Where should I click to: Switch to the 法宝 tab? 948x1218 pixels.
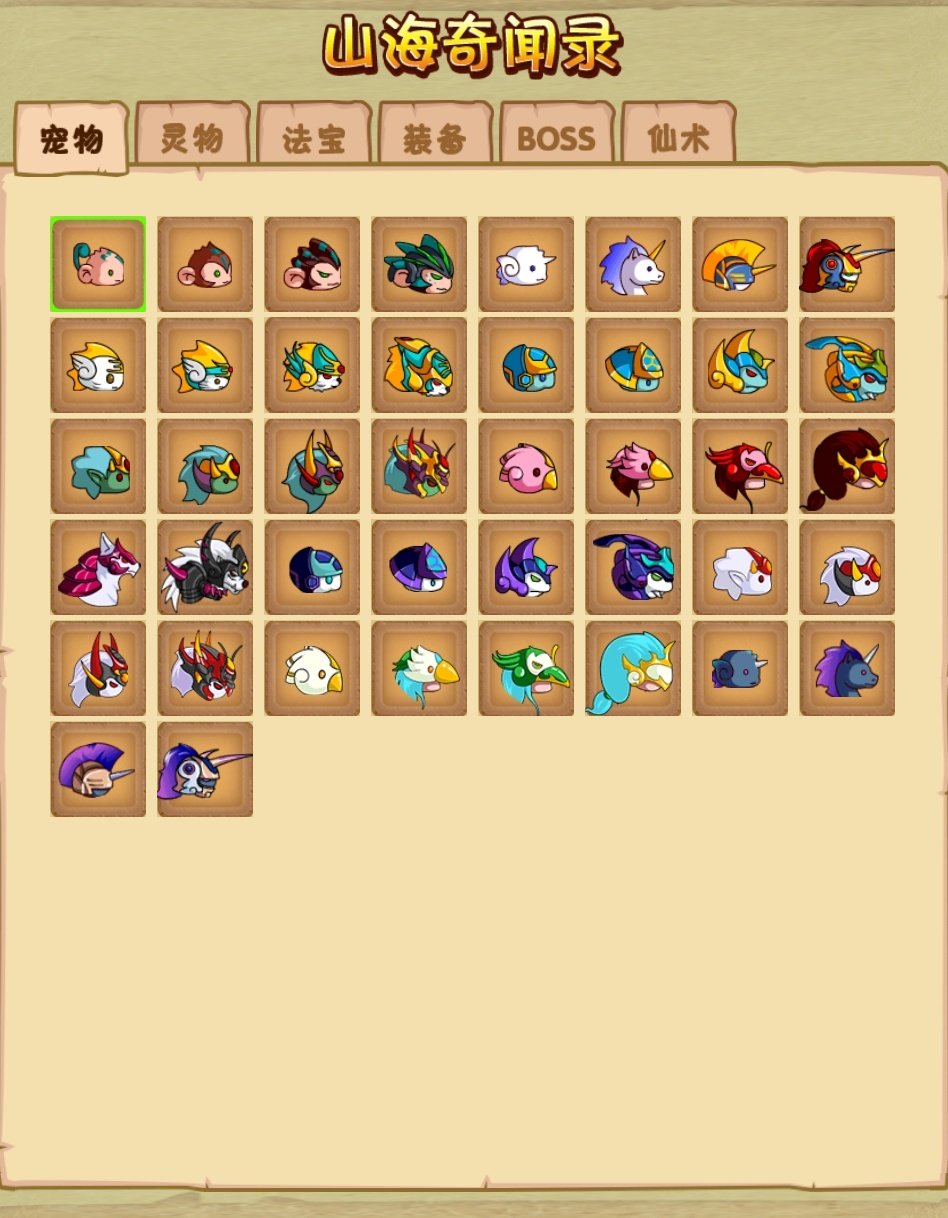(314, 138)
